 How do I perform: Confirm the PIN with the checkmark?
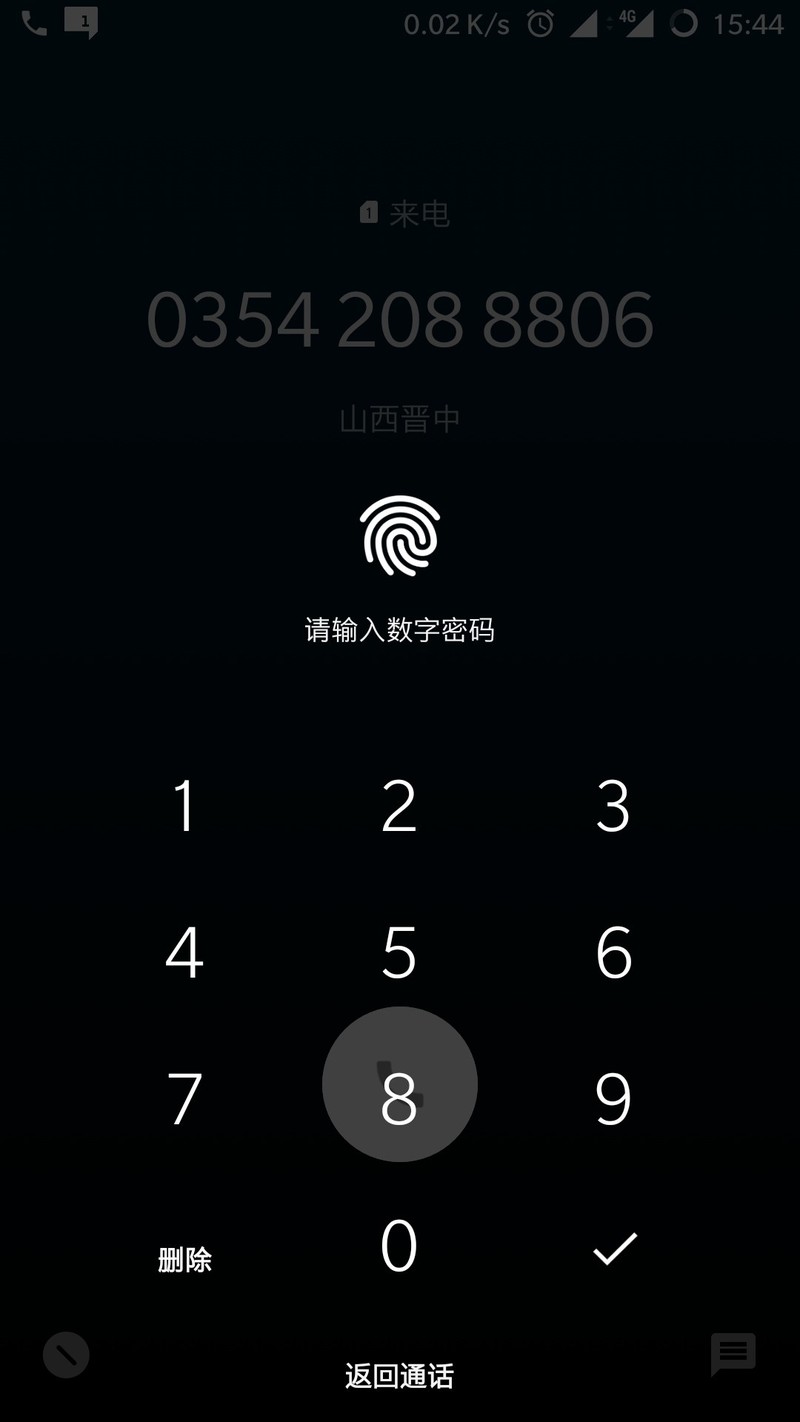pos(614,1249)
